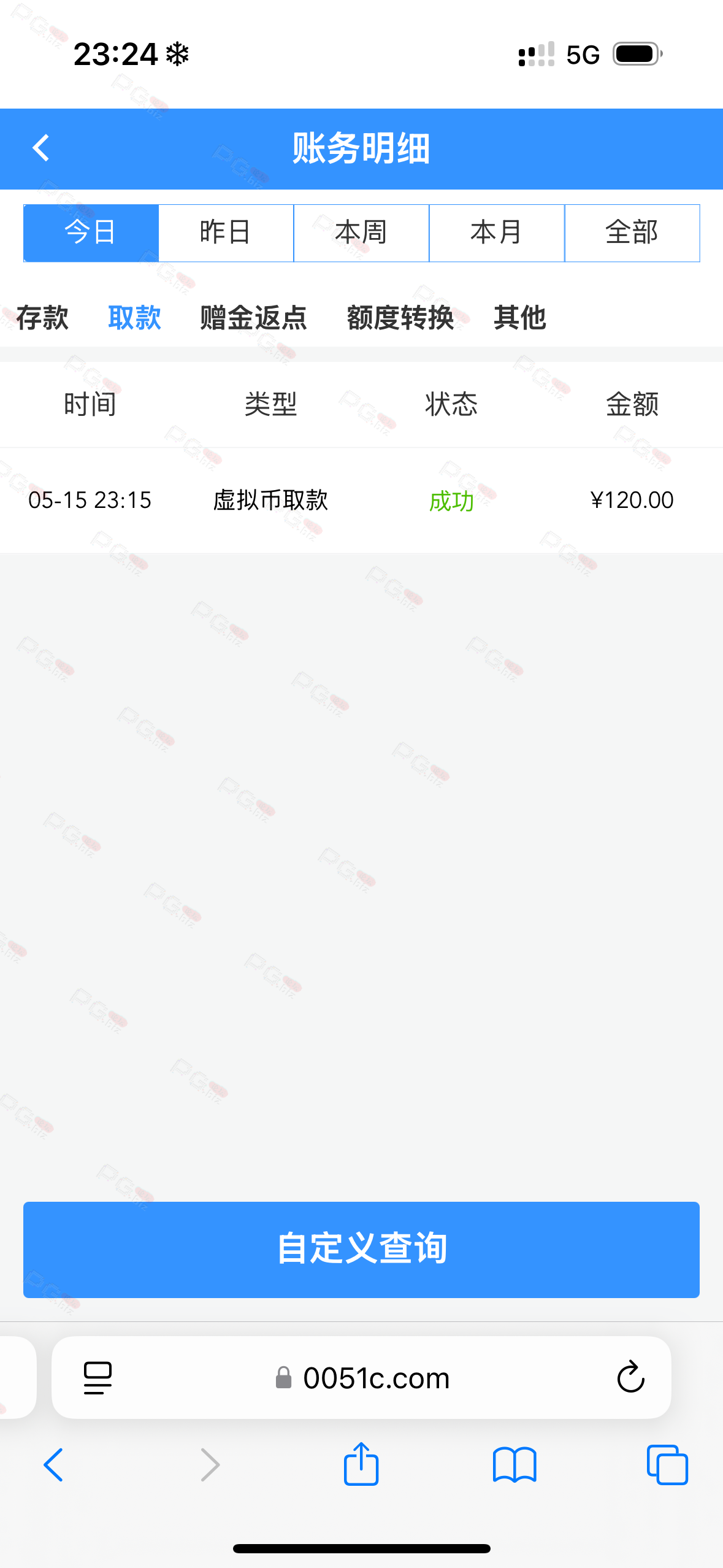Switch to the 昨日 date filter

(x=226, y=233)
